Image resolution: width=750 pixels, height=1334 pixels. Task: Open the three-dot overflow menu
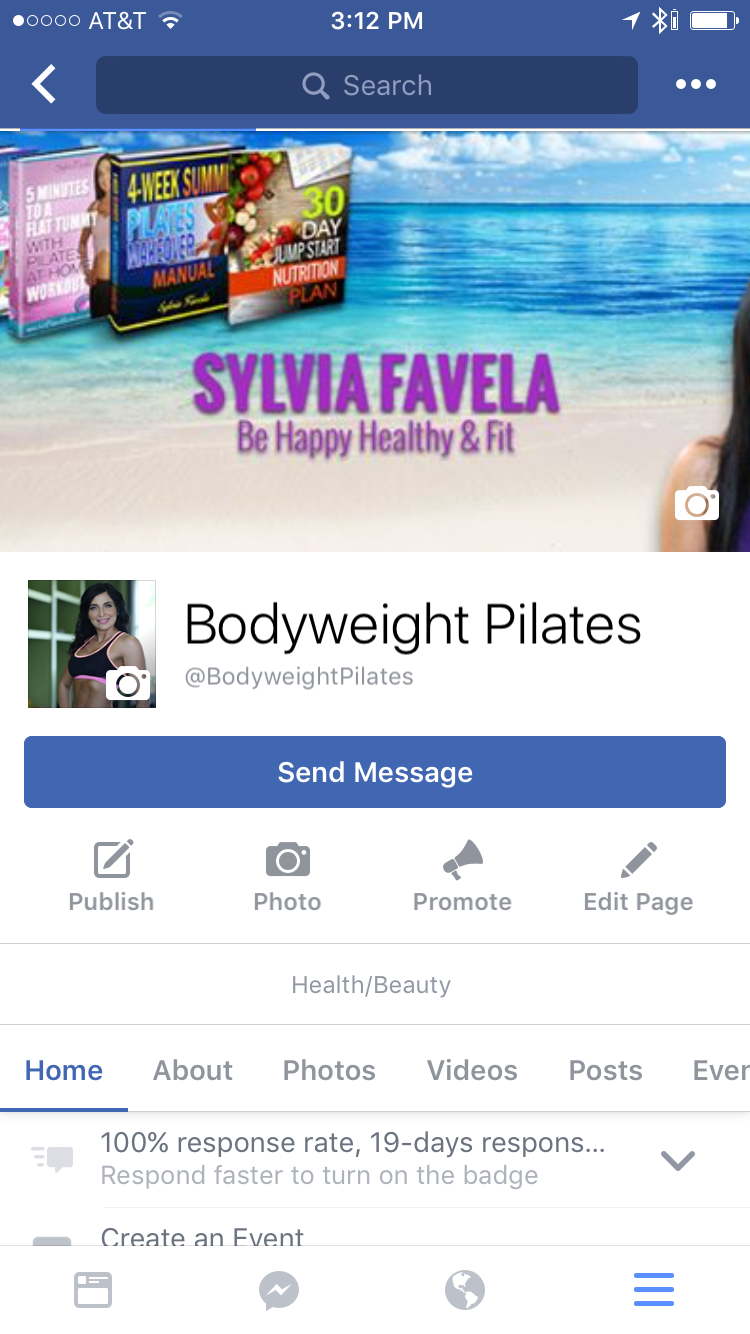tap(695, 85)
